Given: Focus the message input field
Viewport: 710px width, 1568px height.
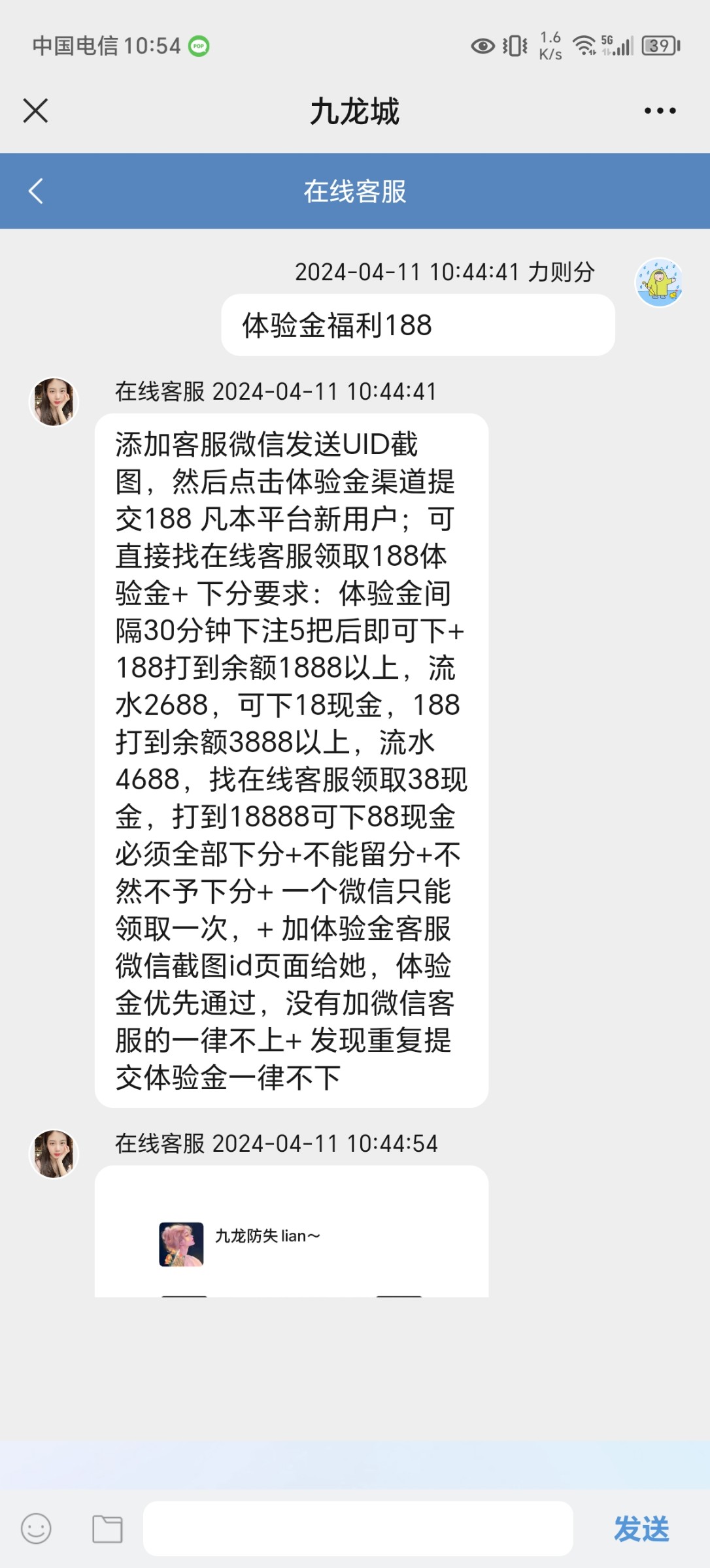Looking at the screenshot, I should (x=358, y=1529).
